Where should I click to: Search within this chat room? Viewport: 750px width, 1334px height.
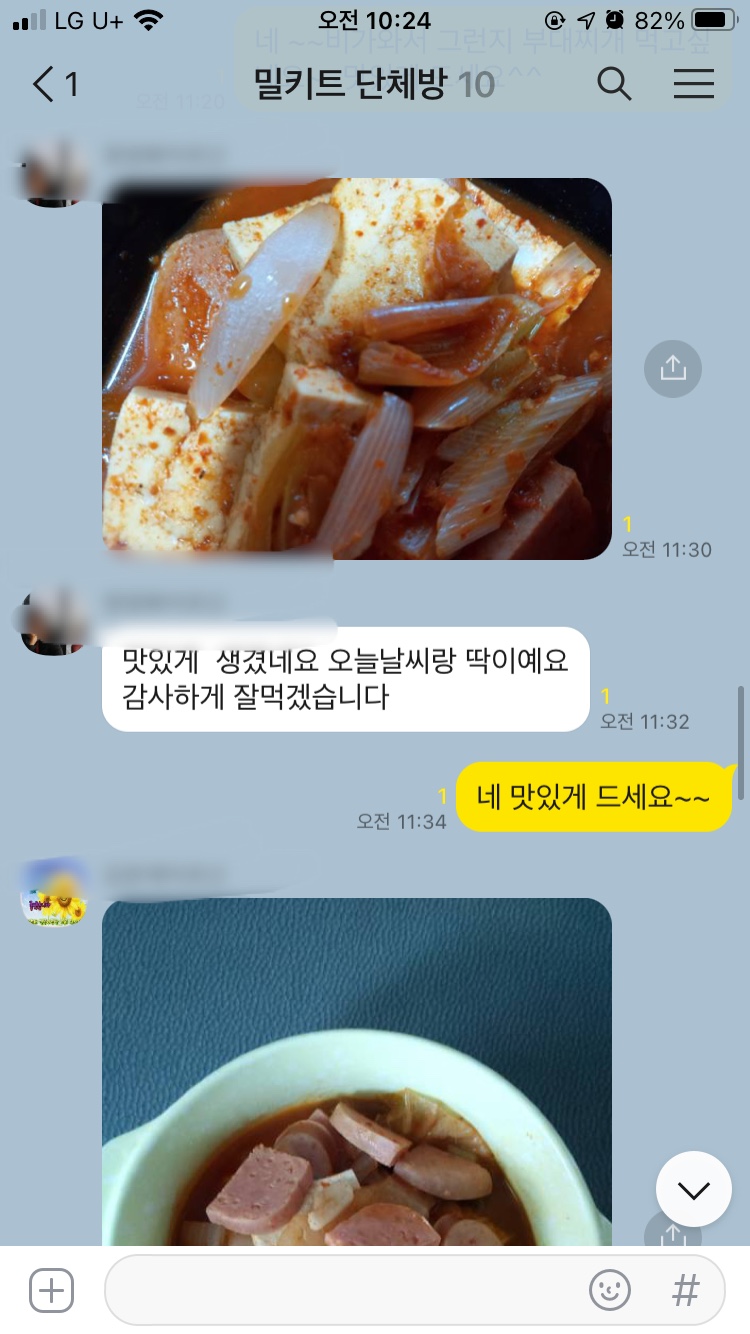tap(614, 85)
